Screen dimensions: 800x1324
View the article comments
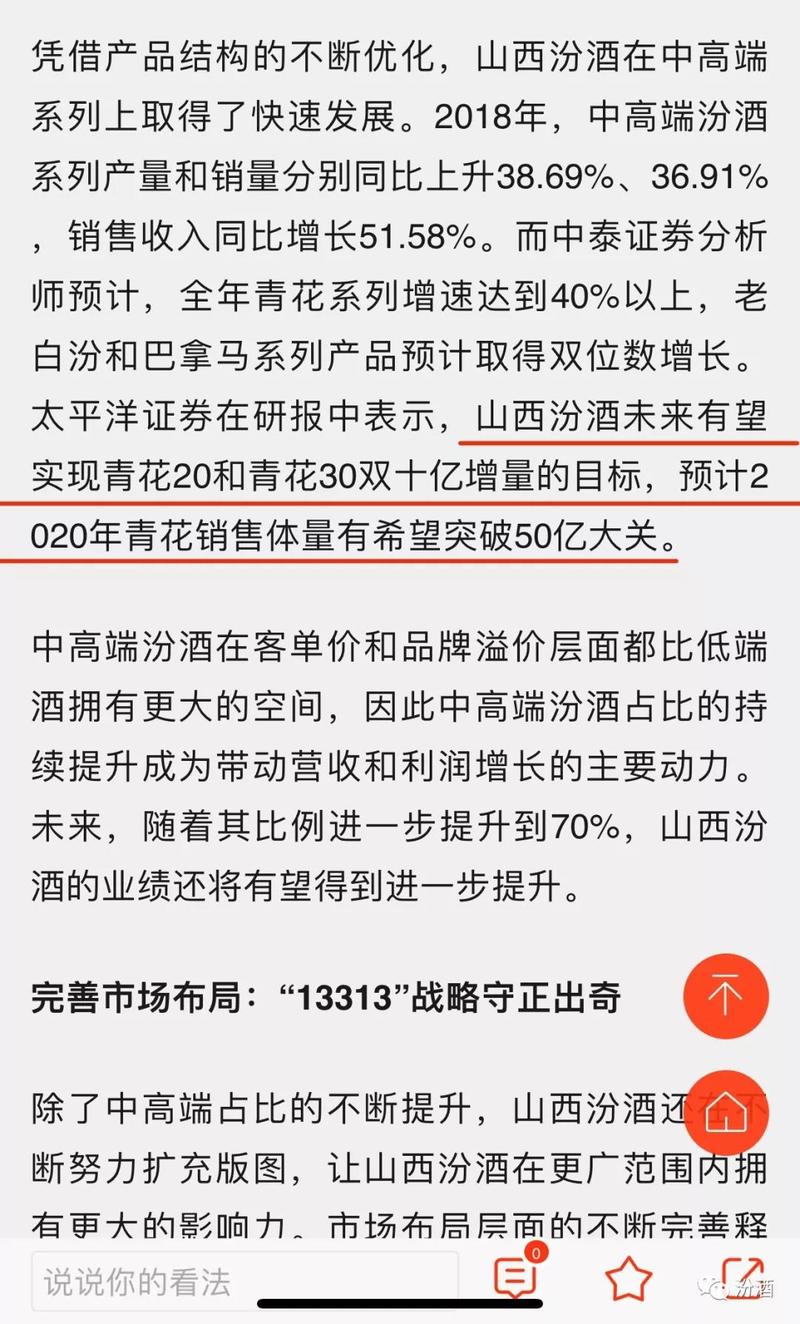(516, 1277)
